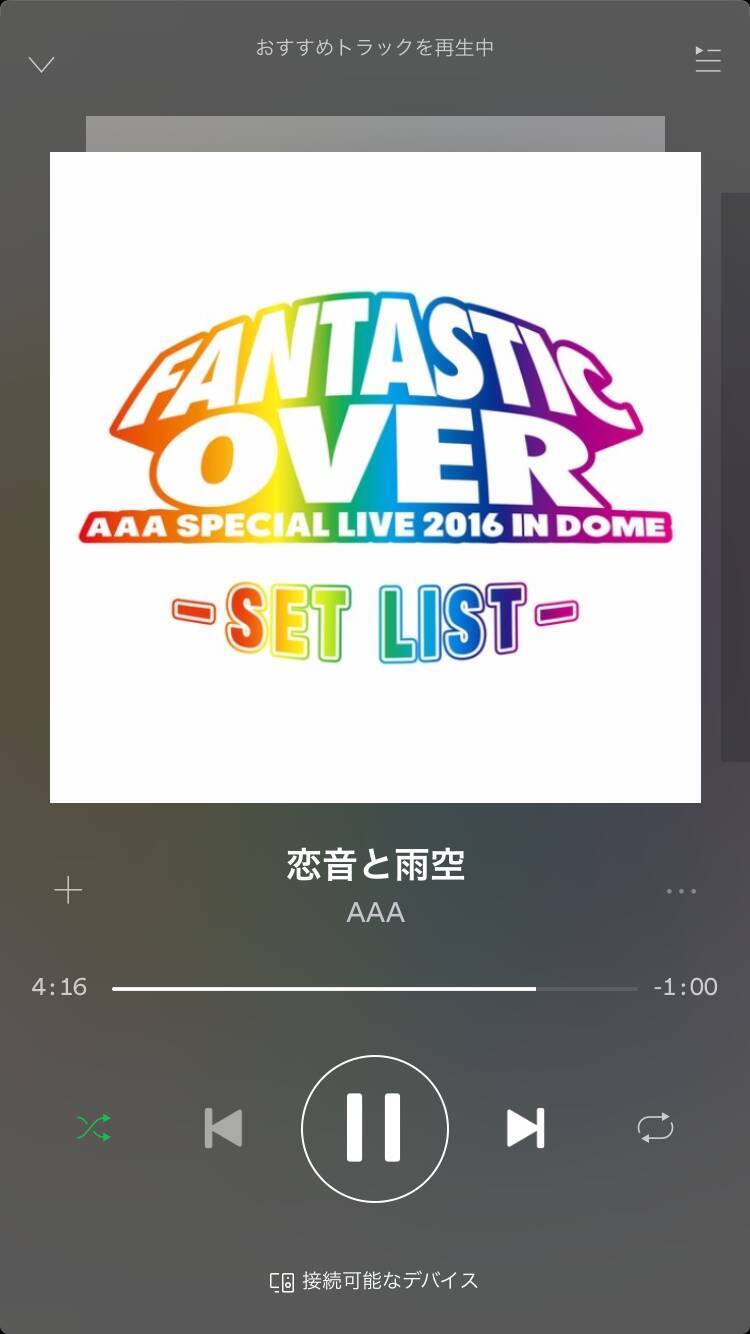Screen dimensions: 750x1334
Task: Skip to the next track
Action: [525, 1128]
